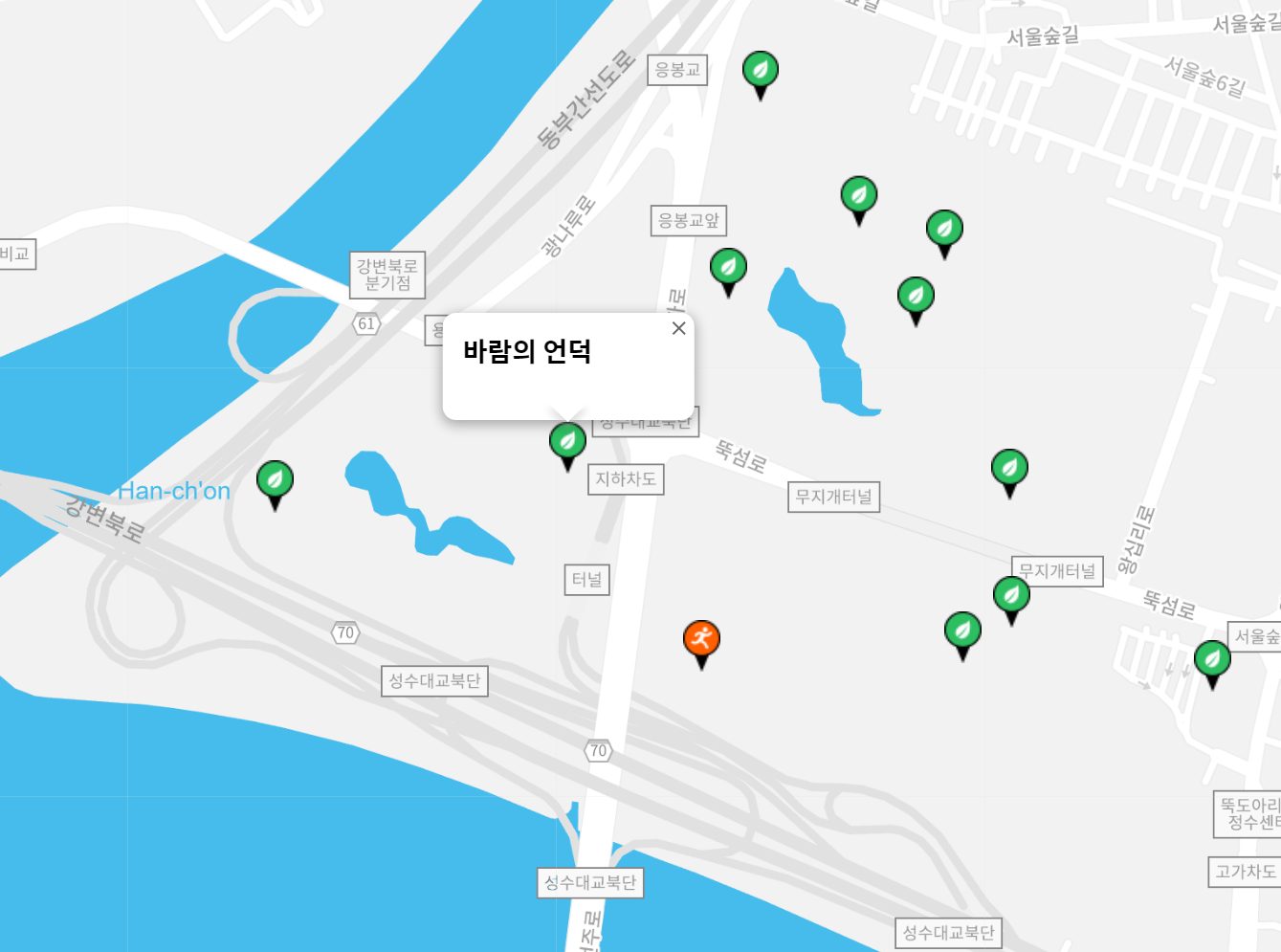Select the green leaf marker by 서울숲 label
1281x952 pixels.
coord(1212,659)
